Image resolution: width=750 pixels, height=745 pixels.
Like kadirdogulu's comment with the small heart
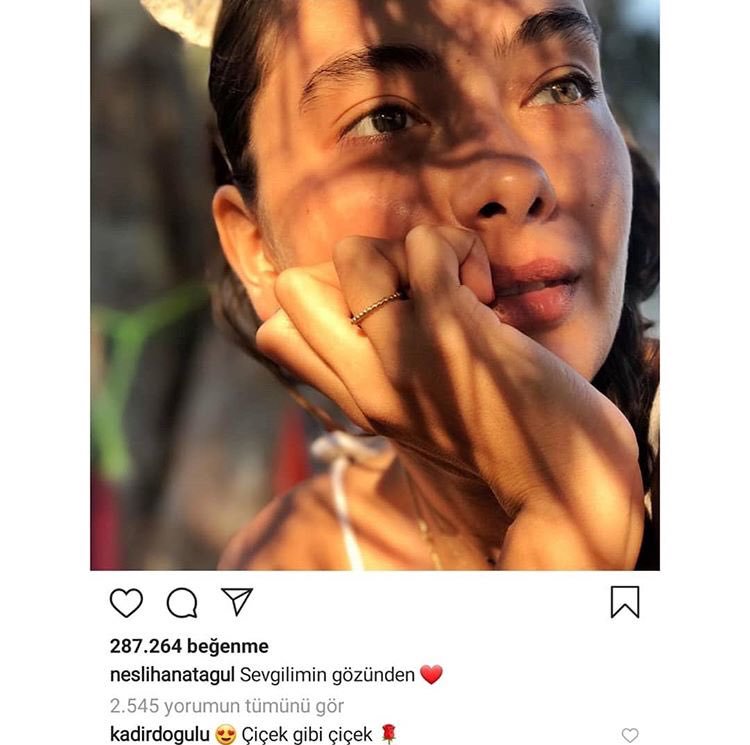pos(630,735)
